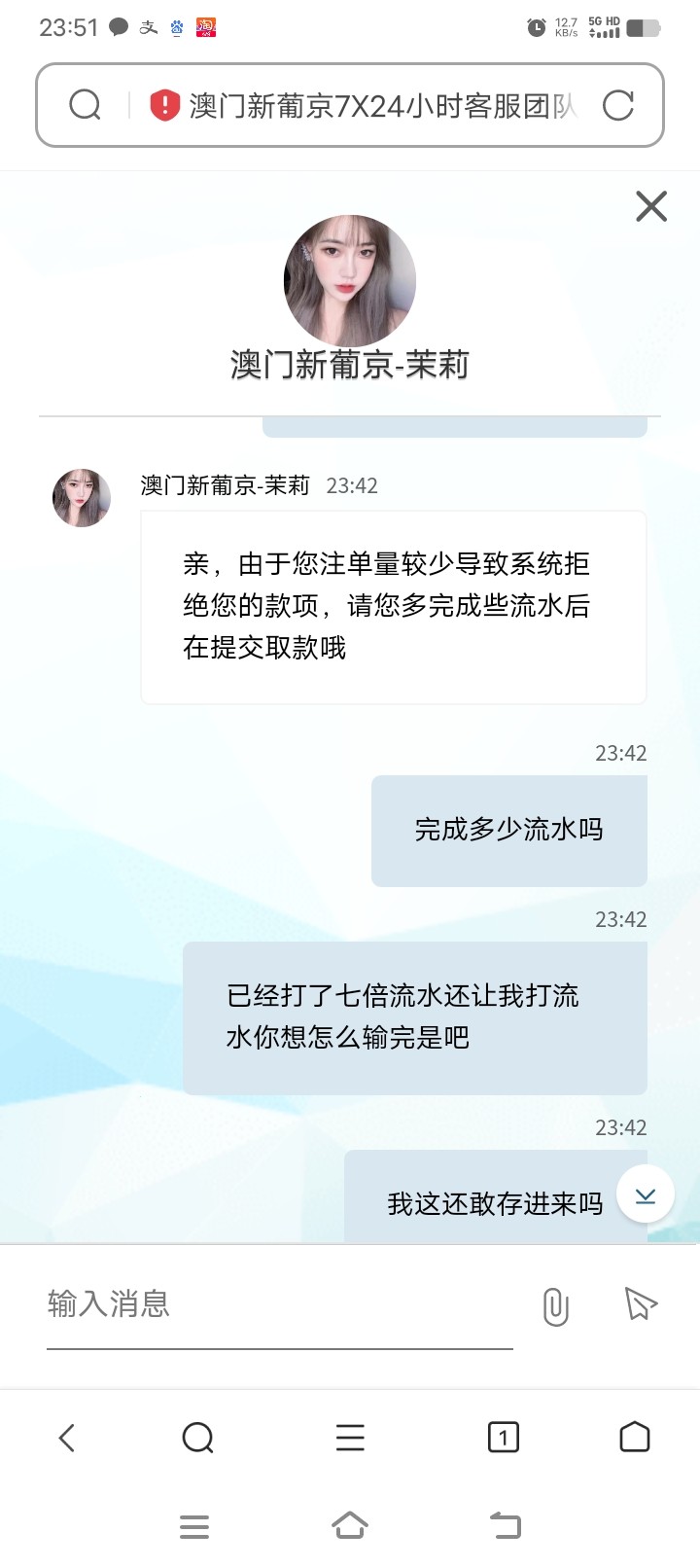Image resolution: width=700 pixels, height=1568 pixels.
Task: Tap the Alipay icon in the status bar
Action: pyautogui.click(x=148, y=27)
